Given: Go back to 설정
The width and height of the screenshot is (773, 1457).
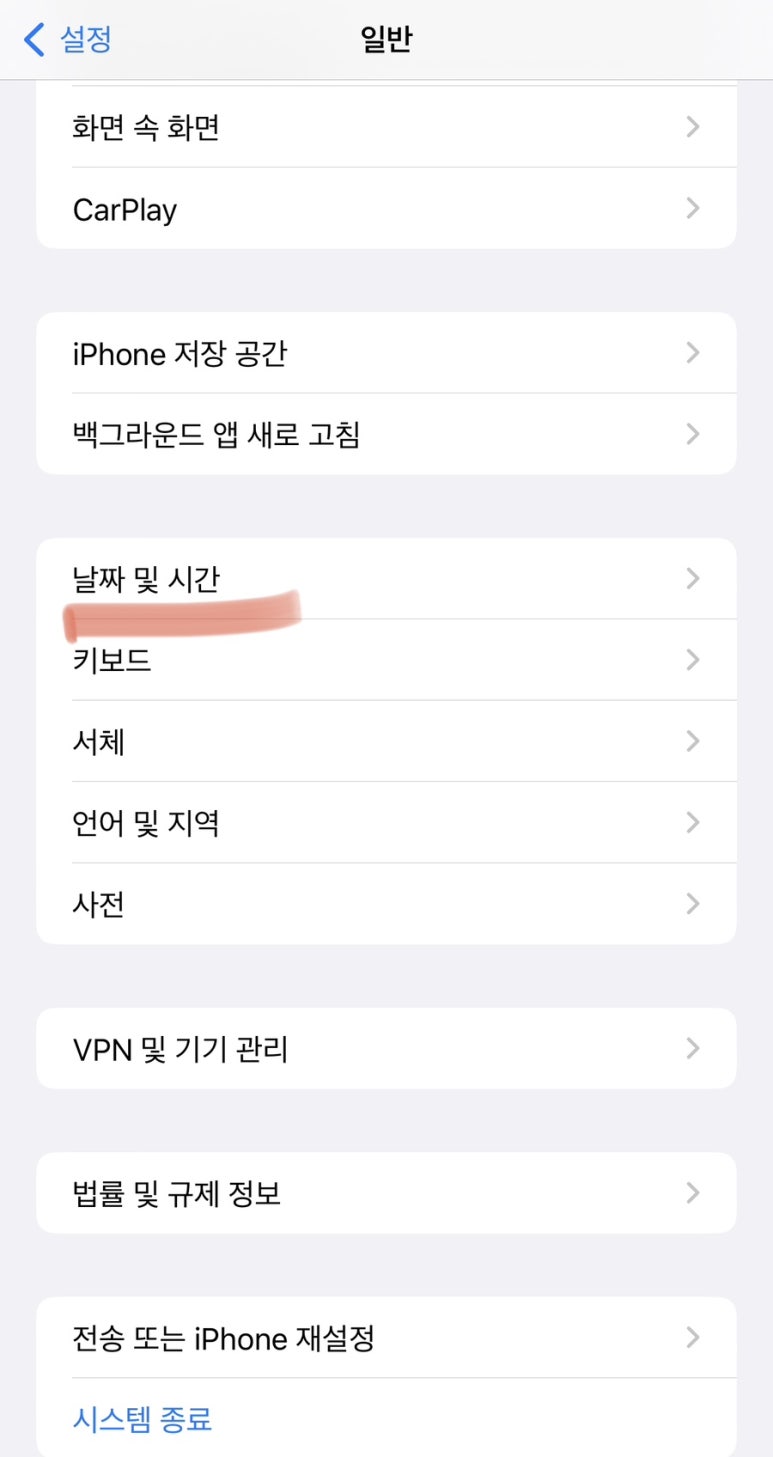Looking at the screenshot, I should [x=68, y=40].
